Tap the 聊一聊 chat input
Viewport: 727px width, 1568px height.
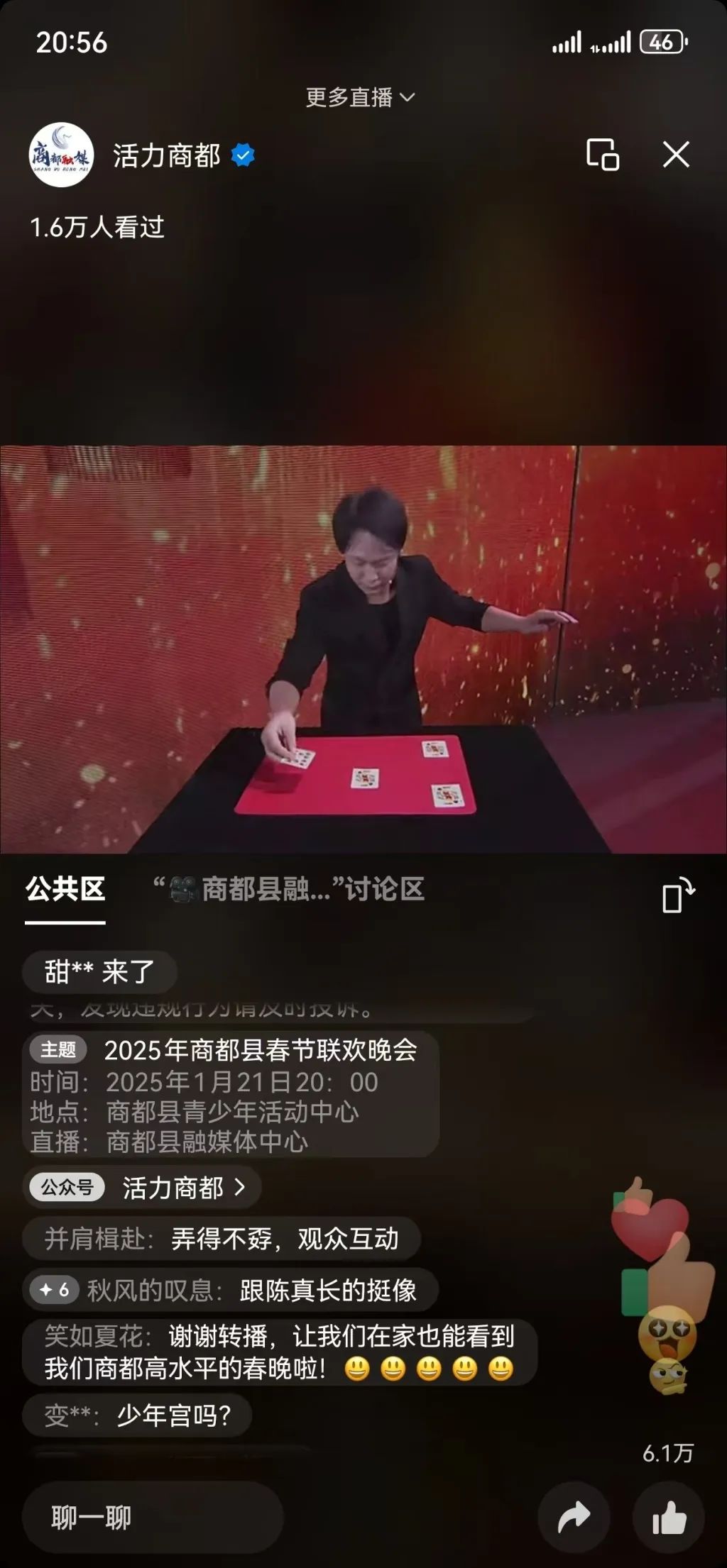tap(153, 1518)
